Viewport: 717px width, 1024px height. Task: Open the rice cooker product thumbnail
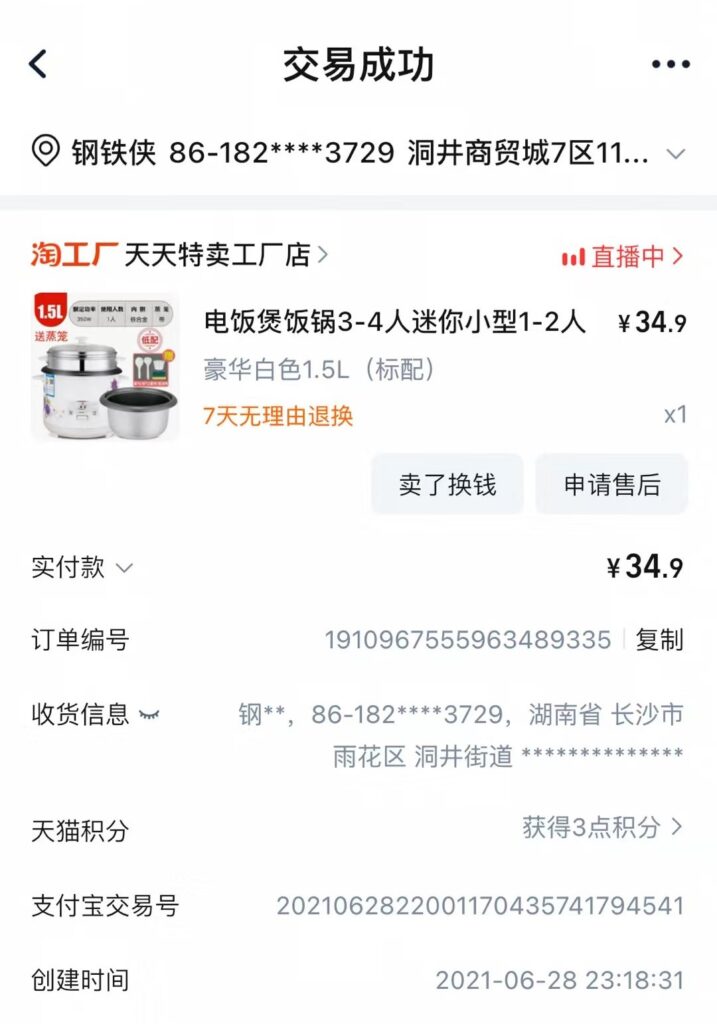[x=105, y=367]
